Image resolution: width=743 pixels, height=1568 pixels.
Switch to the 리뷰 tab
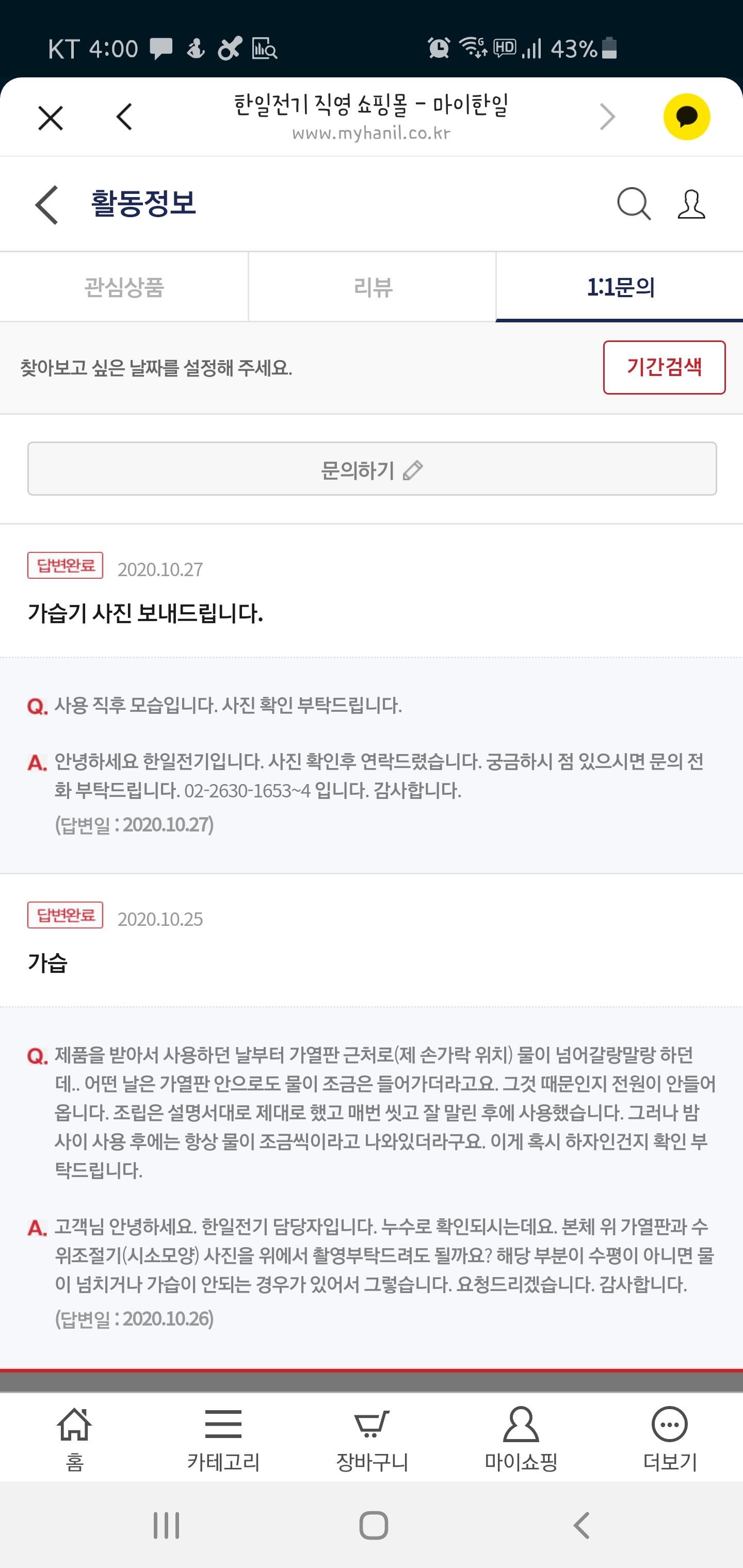point(372,287)
